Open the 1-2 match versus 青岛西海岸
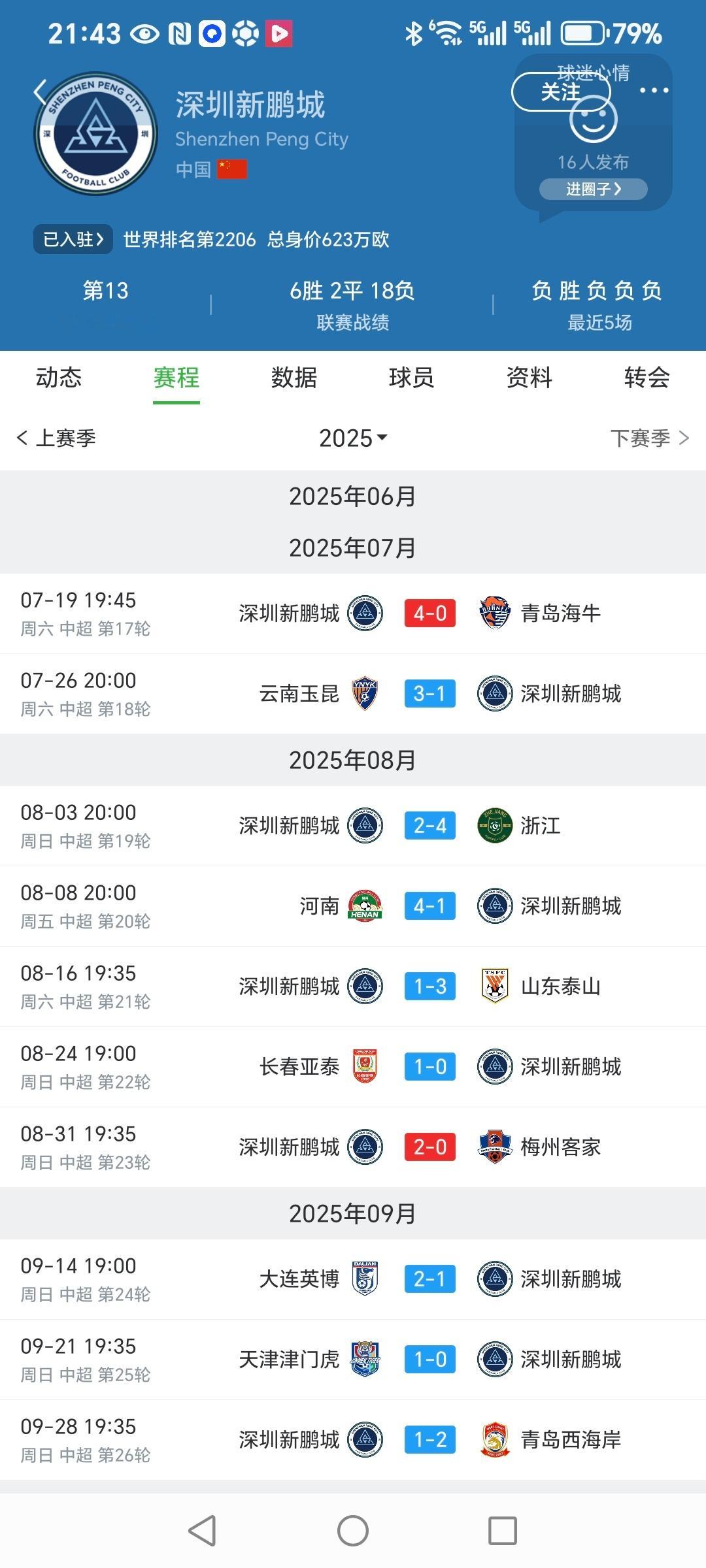 429,1440
